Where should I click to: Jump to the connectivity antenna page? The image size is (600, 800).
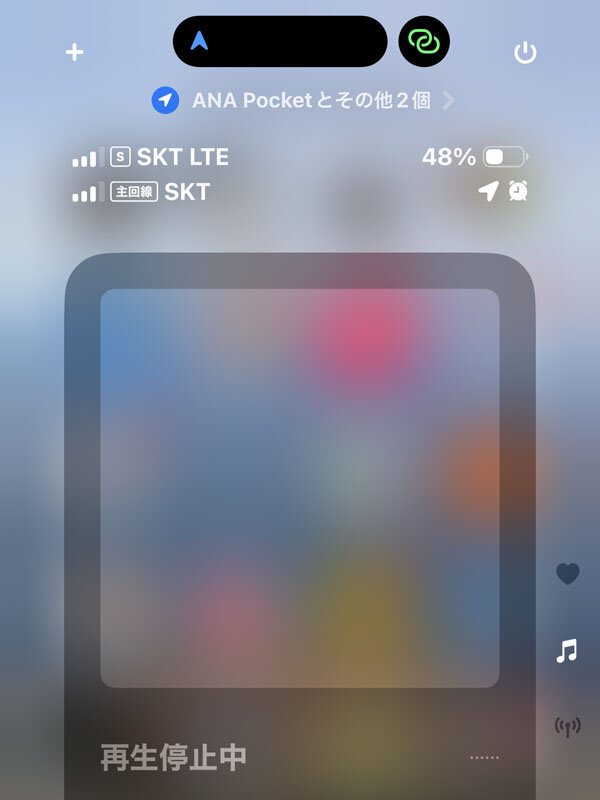tap(567, 727)
